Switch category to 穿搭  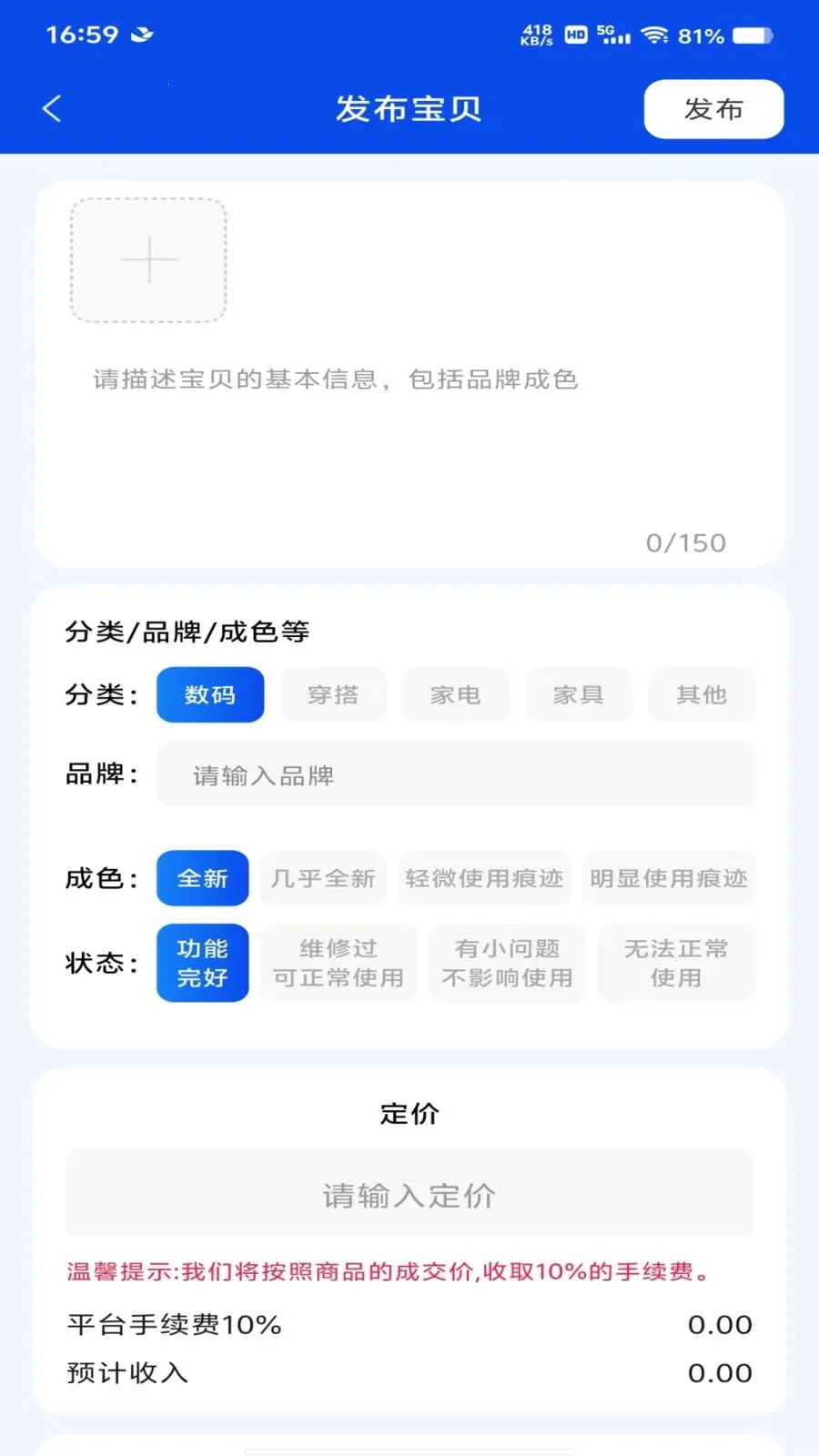pos(332,694)
